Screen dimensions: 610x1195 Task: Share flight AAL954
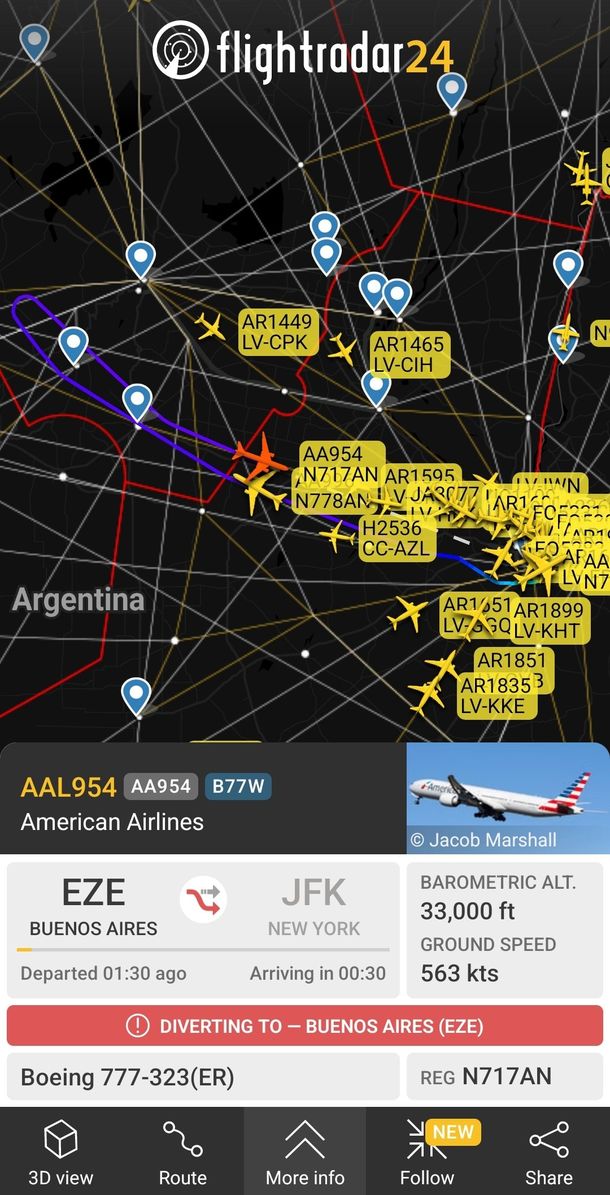549,1152
